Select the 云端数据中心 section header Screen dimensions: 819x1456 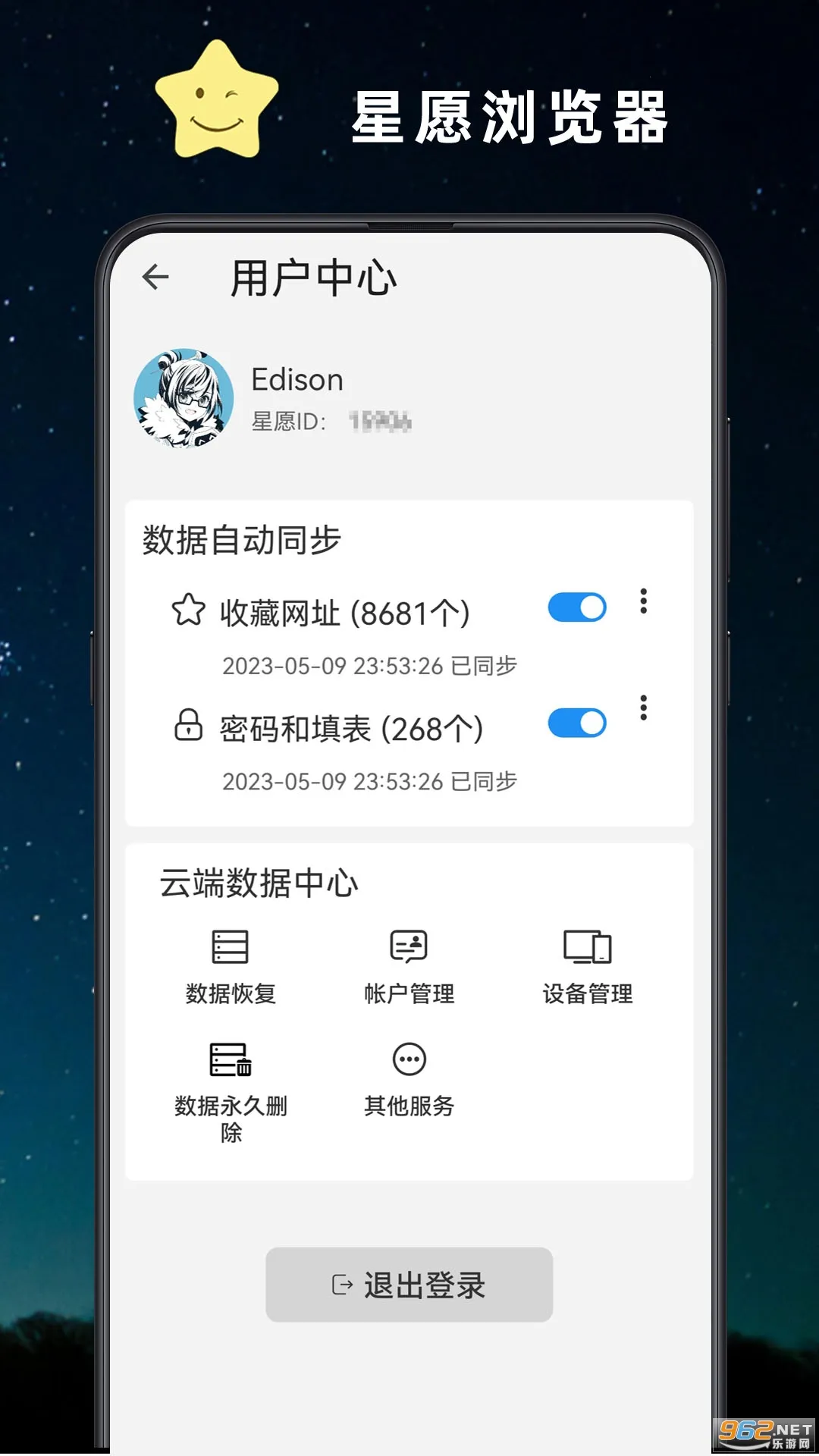click(259, 882)
